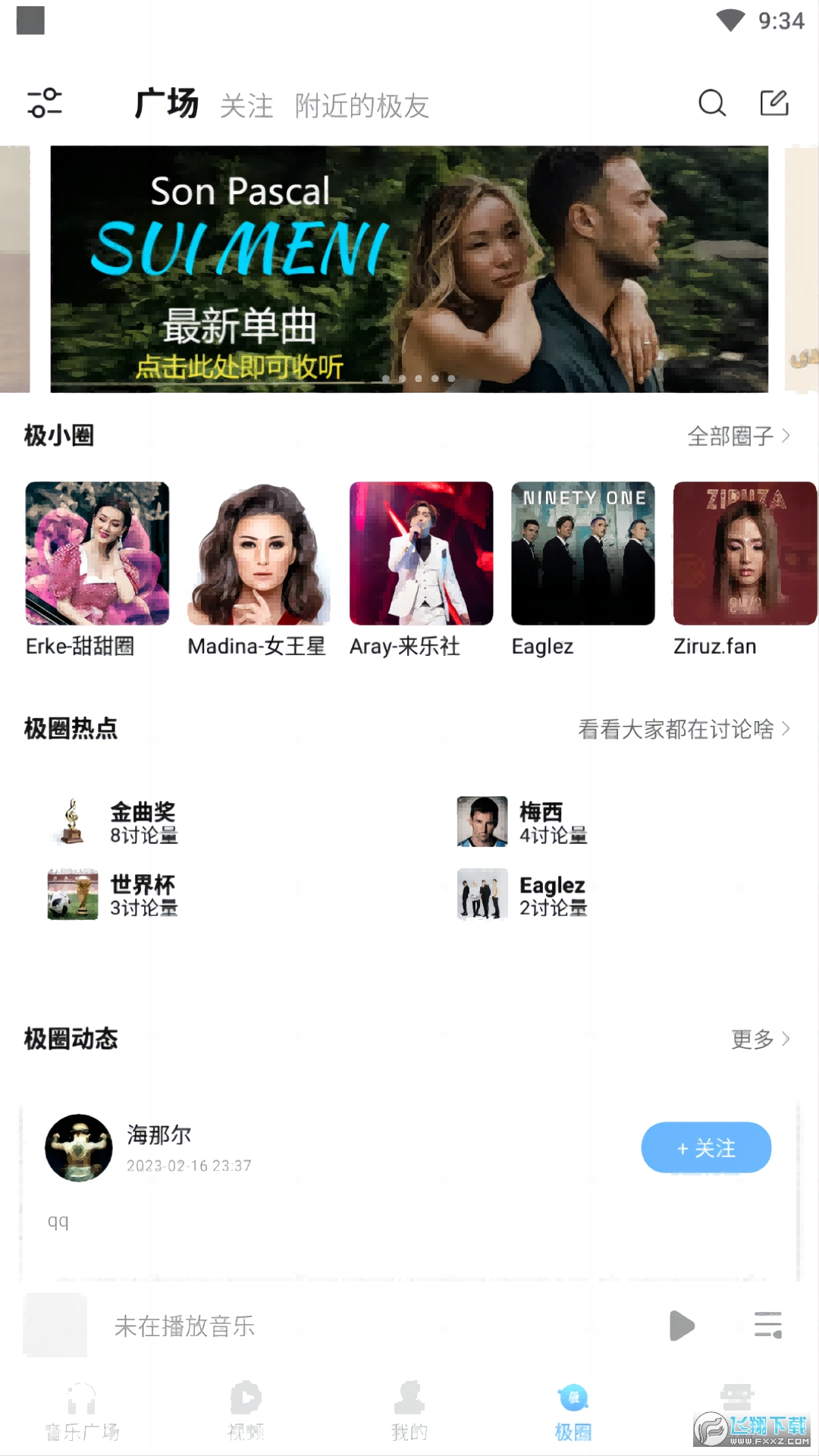
Task: Expand 看看大家都在讨论啥 hot topics
Action: coord(681,730)
